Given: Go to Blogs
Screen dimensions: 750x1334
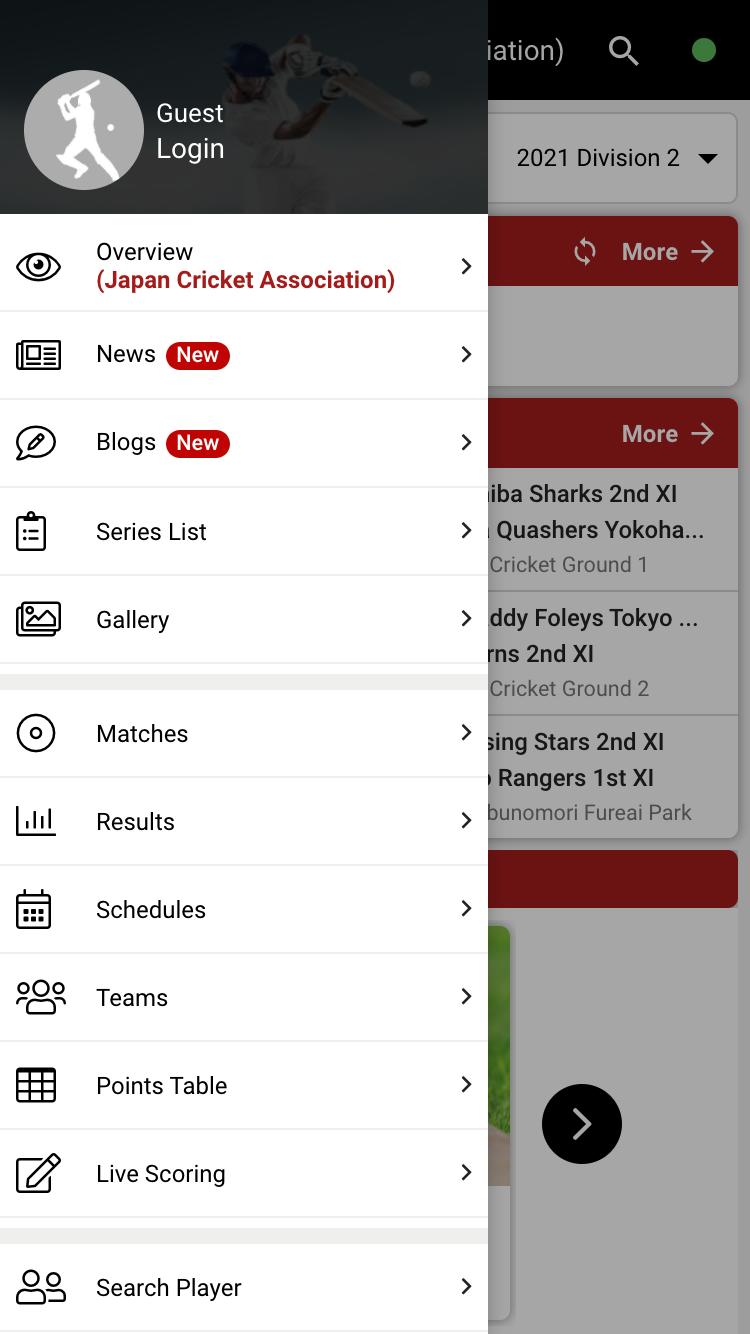Looking at the screenshot, I should point(244,443).
